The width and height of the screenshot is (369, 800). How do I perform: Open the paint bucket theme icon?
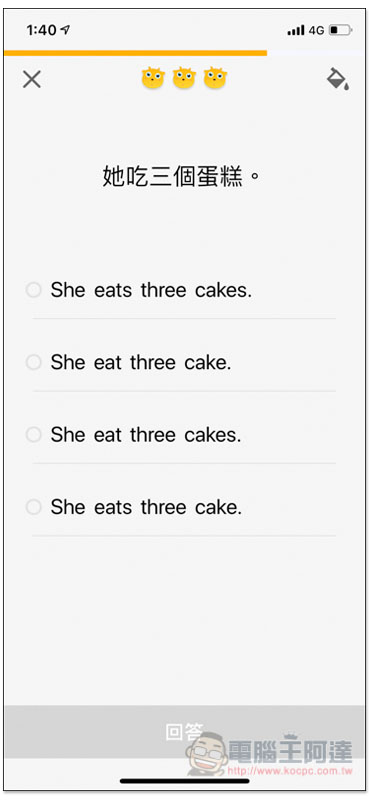pos(338,80)
